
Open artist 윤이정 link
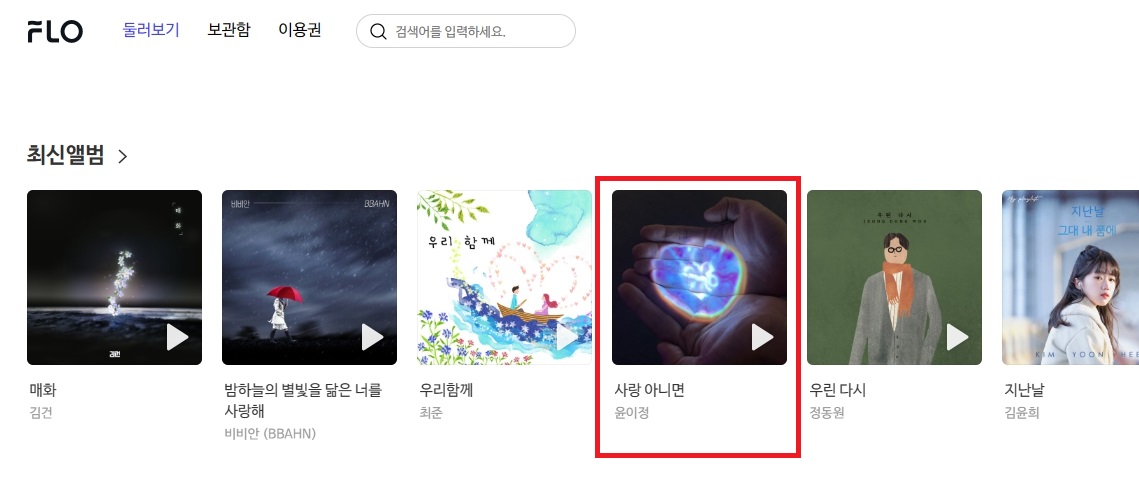[x=631, y=413]
